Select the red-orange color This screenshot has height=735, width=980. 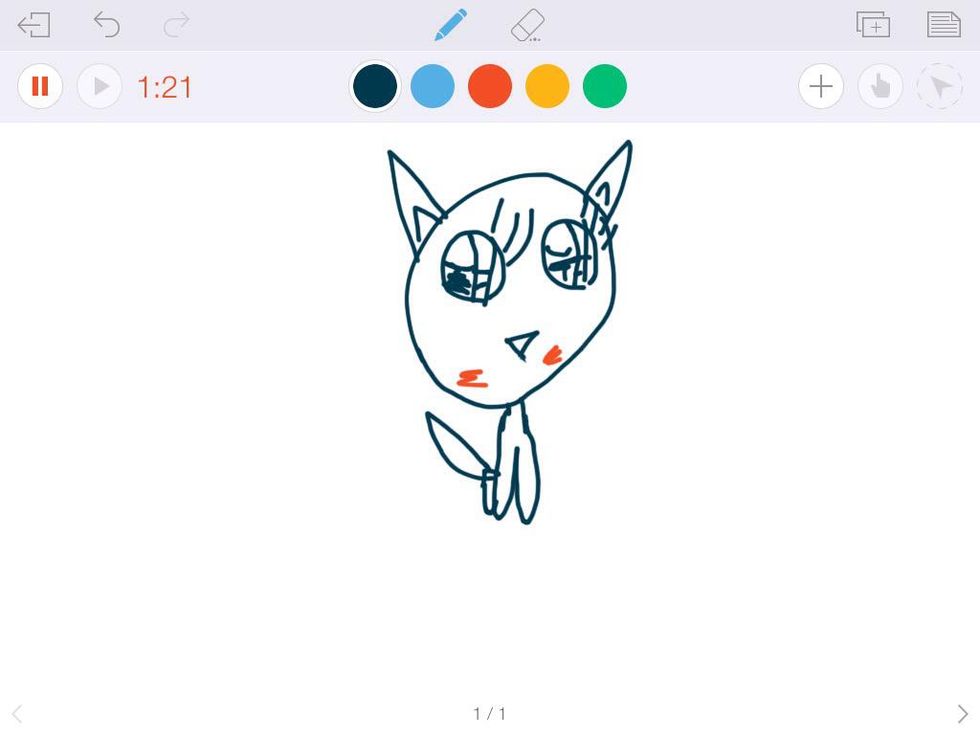490,87
